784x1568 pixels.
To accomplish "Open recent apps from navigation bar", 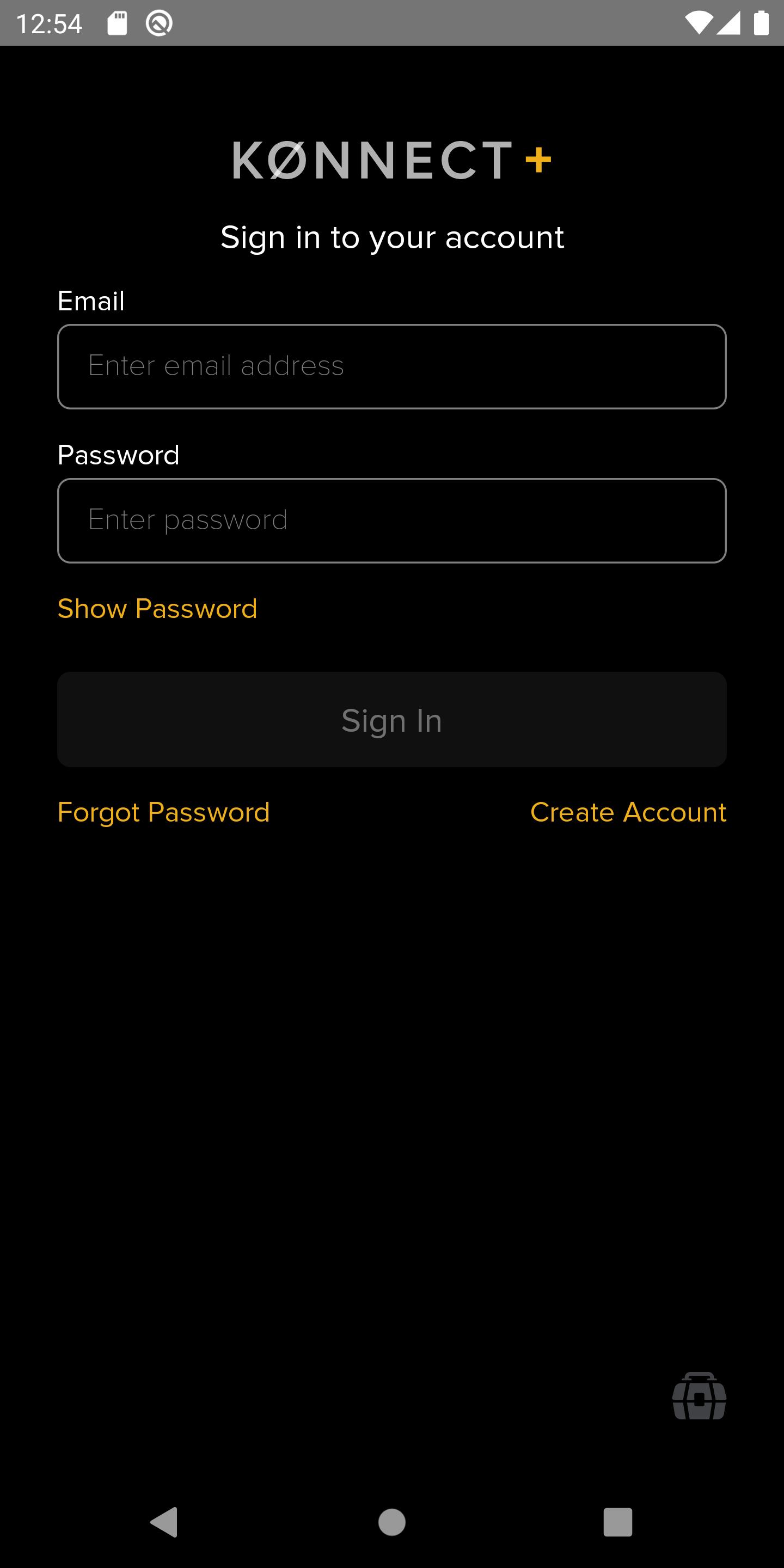I will coord(617,1522).
